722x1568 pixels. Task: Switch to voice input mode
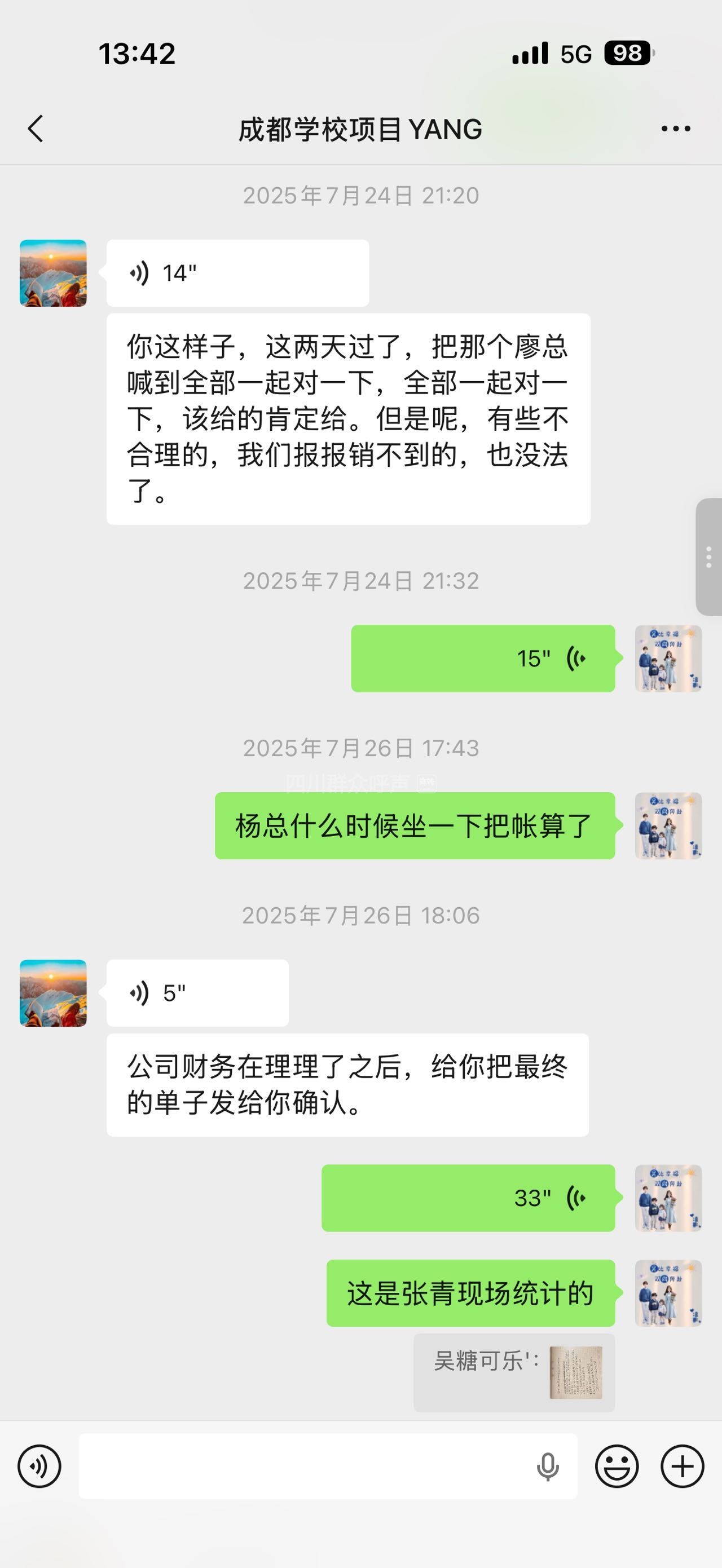(x=39, y=1467)
